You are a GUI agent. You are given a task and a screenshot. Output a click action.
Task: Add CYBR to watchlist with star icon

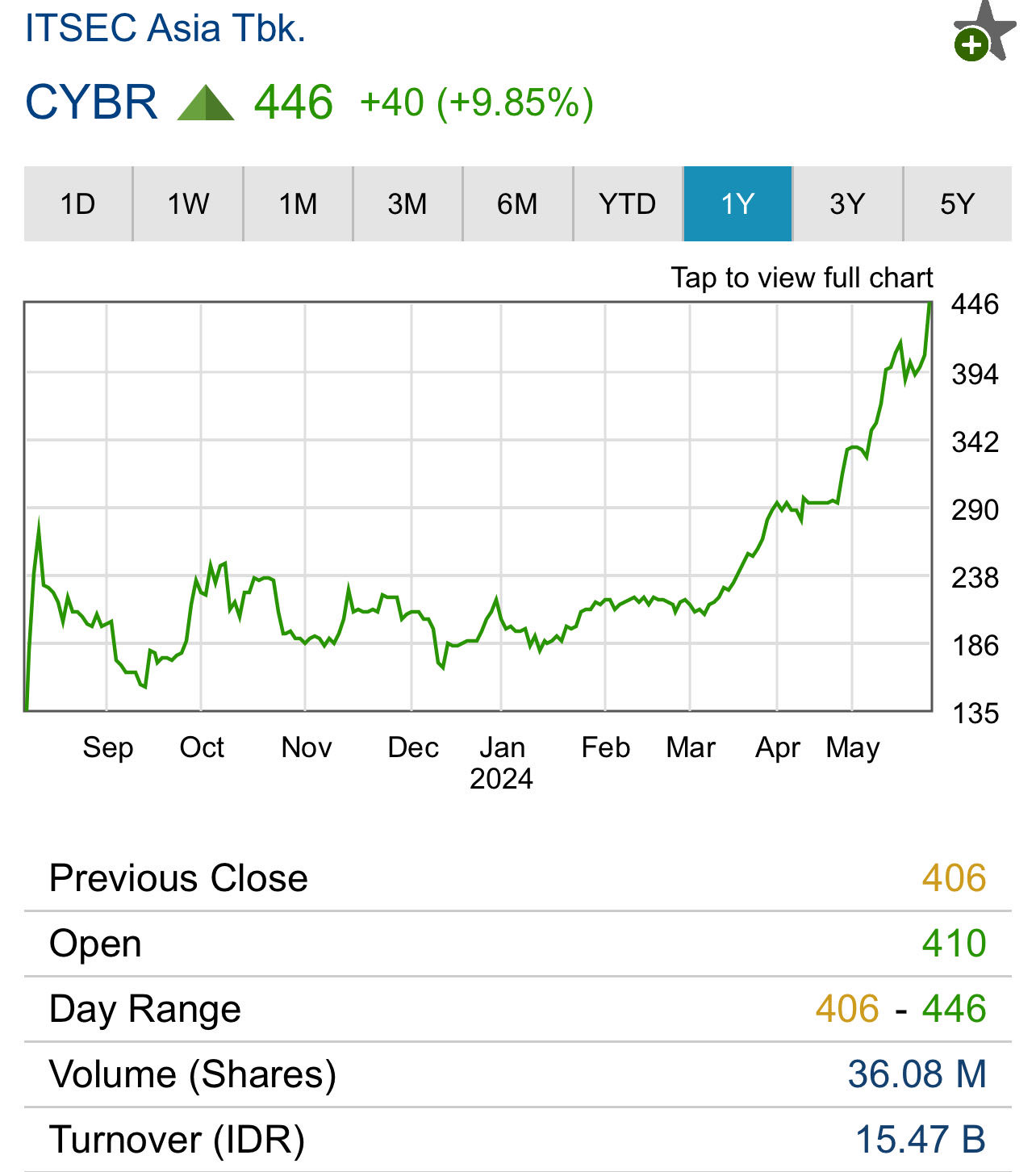coord(982,33)
